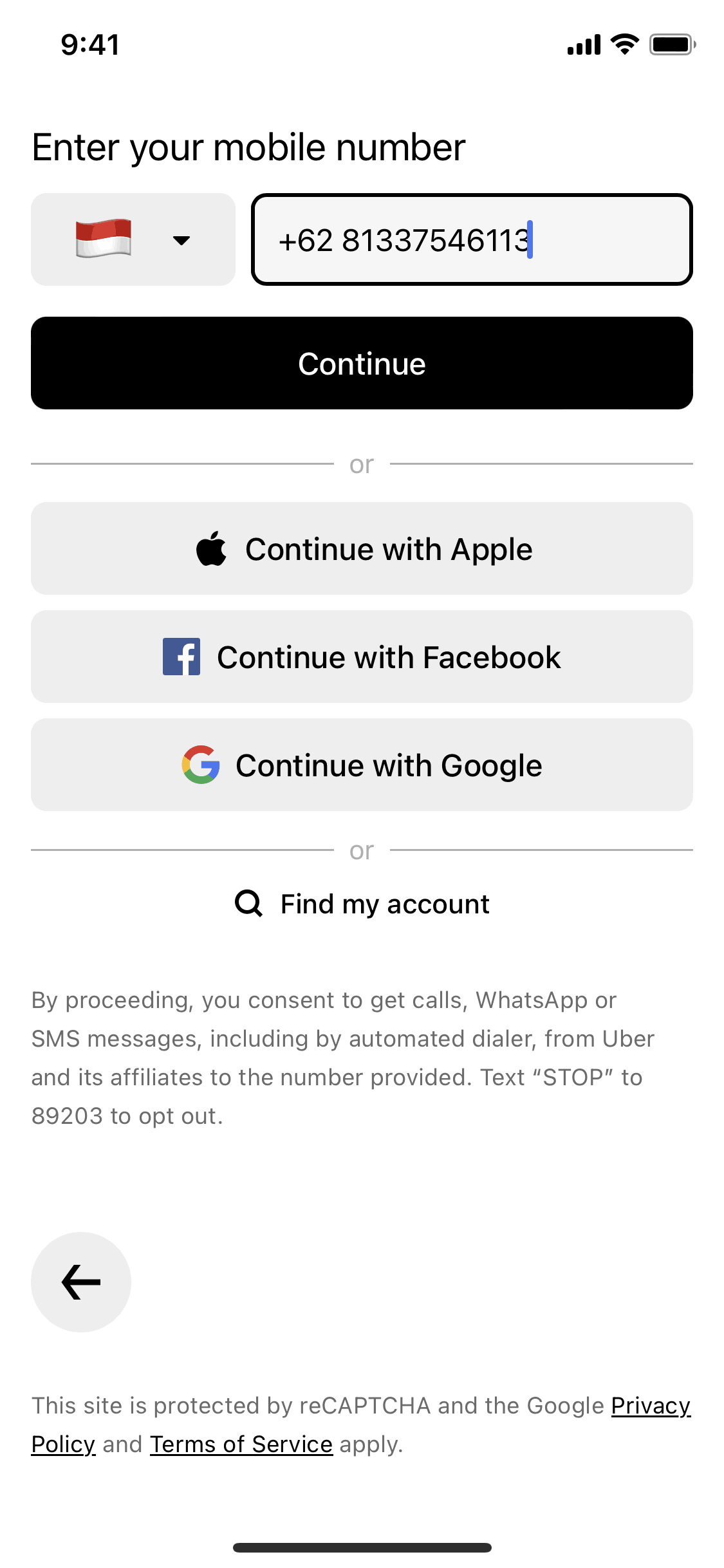Image resolution: width=724 pixels, height=1568 pixels.
Task: View the Terms of Service link
Action: coord(241,1444)
